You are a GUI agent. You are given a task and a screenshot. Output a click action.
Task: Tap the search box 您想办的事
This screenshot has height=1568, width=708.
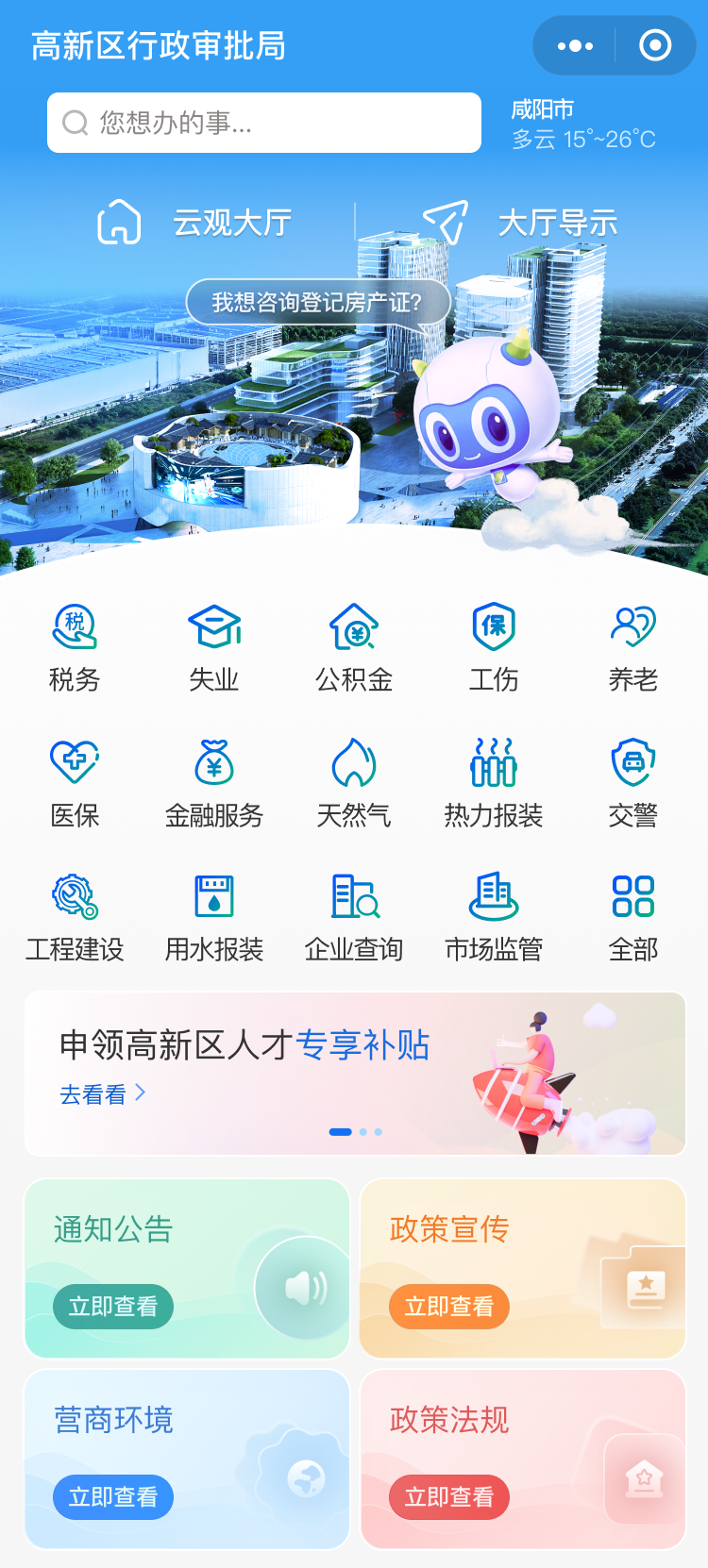[264, 122]
